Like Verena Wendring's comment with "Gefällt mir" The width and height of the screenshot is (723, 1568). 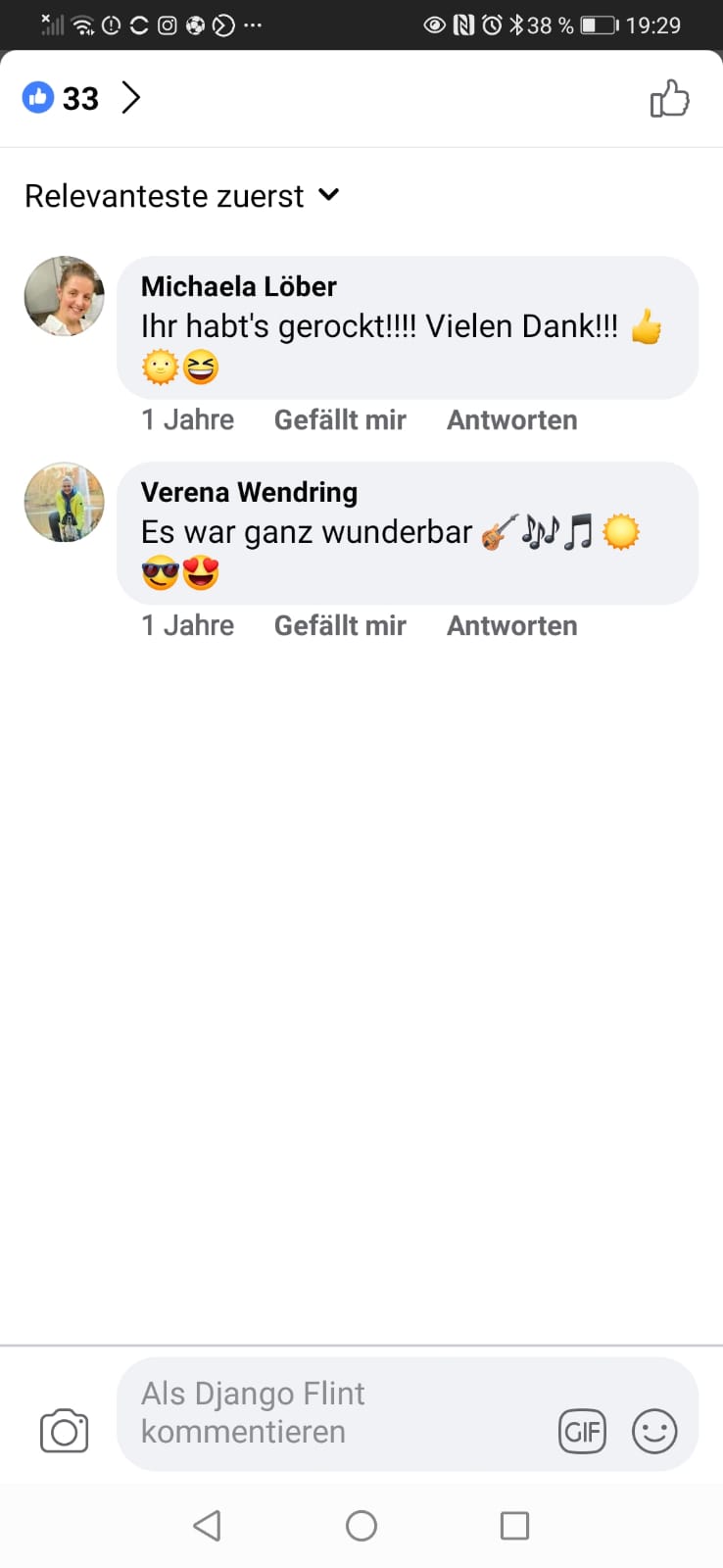(x=340, y=626)
